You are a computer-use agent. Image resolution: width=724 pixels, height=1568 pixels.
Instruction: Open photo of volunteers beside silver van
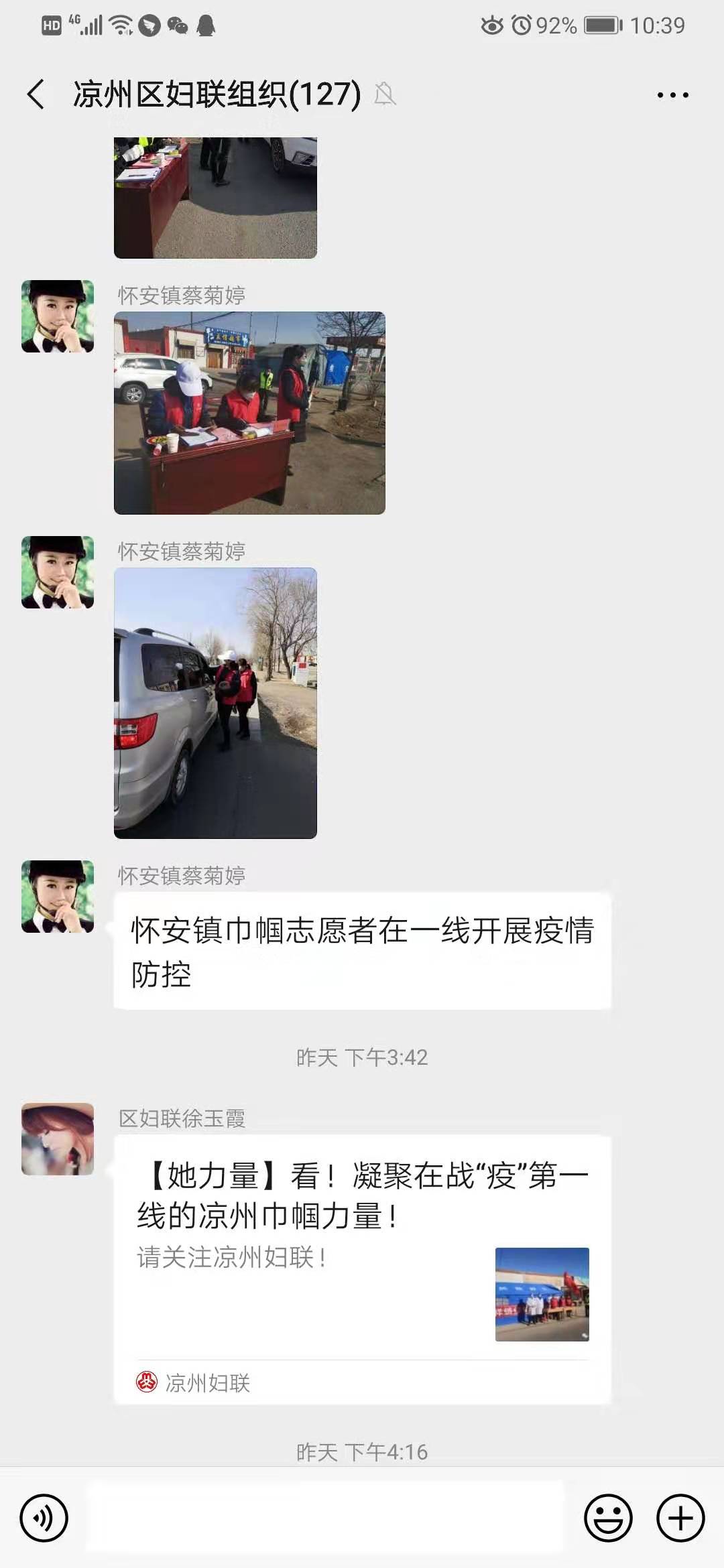coord(215,703)
